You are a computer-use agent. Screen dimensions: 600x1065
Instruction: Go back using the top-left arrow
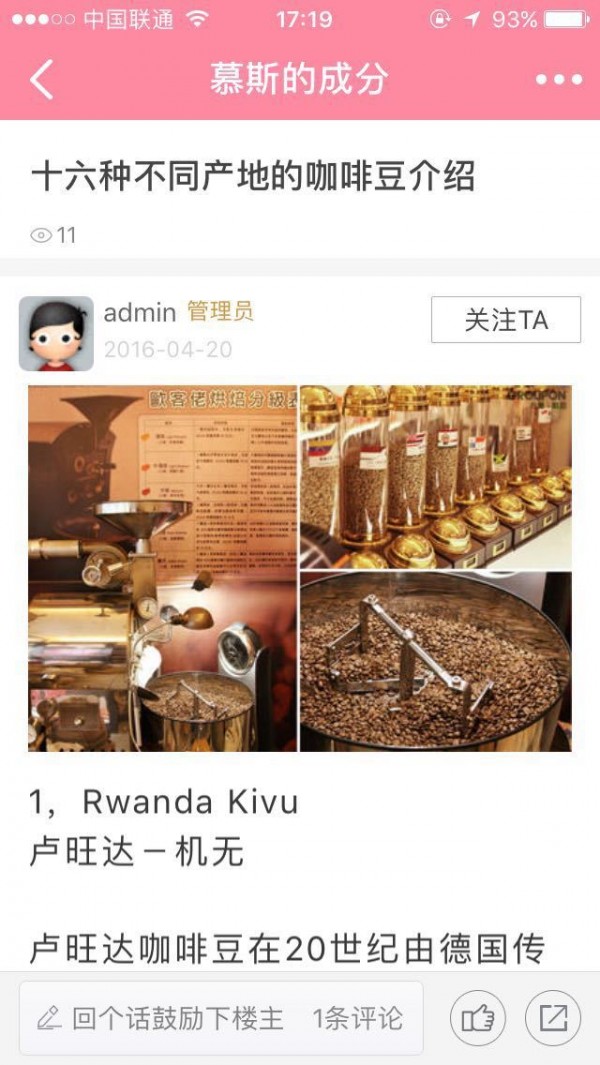click(x=42, y=79)
